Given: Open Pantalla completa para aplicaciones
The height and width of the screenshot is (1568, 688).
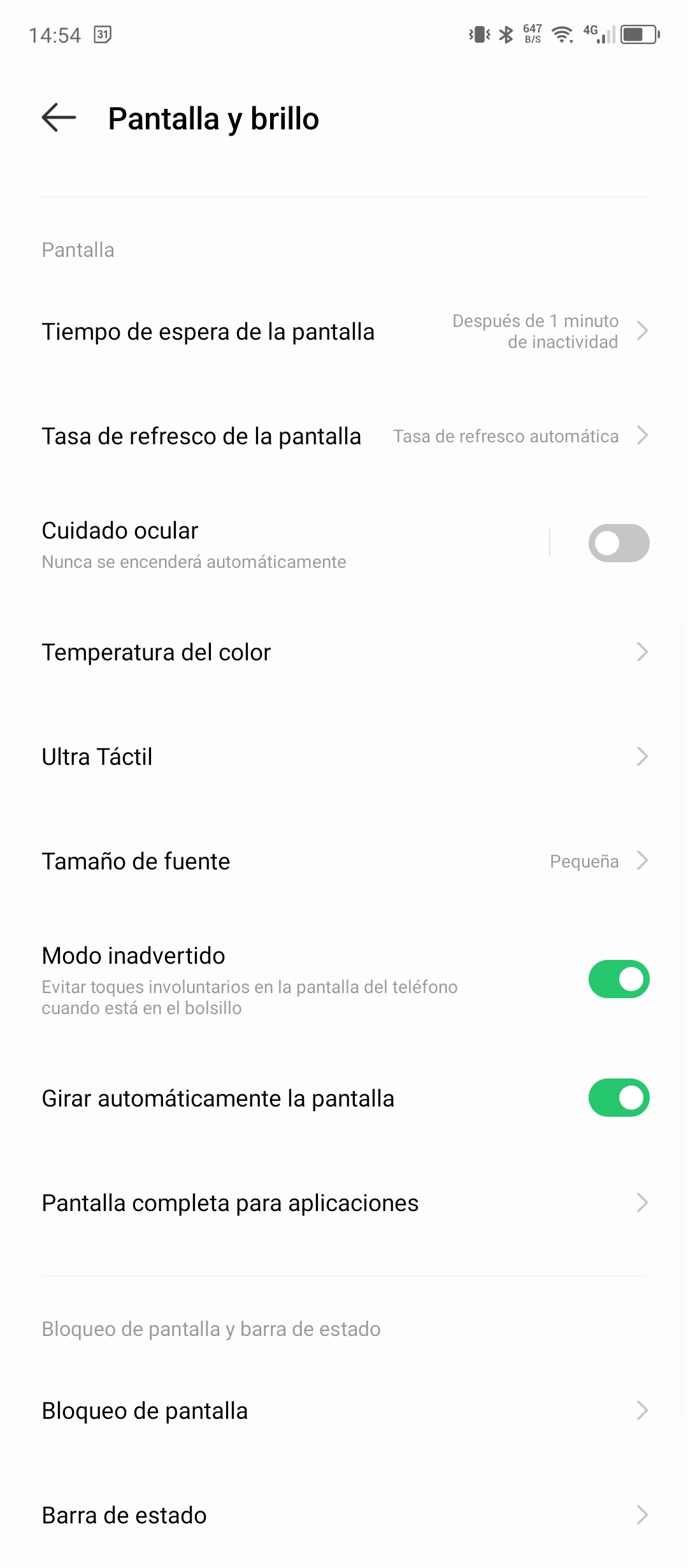Looking at the screenshot, I should [x=344, y=1203].
